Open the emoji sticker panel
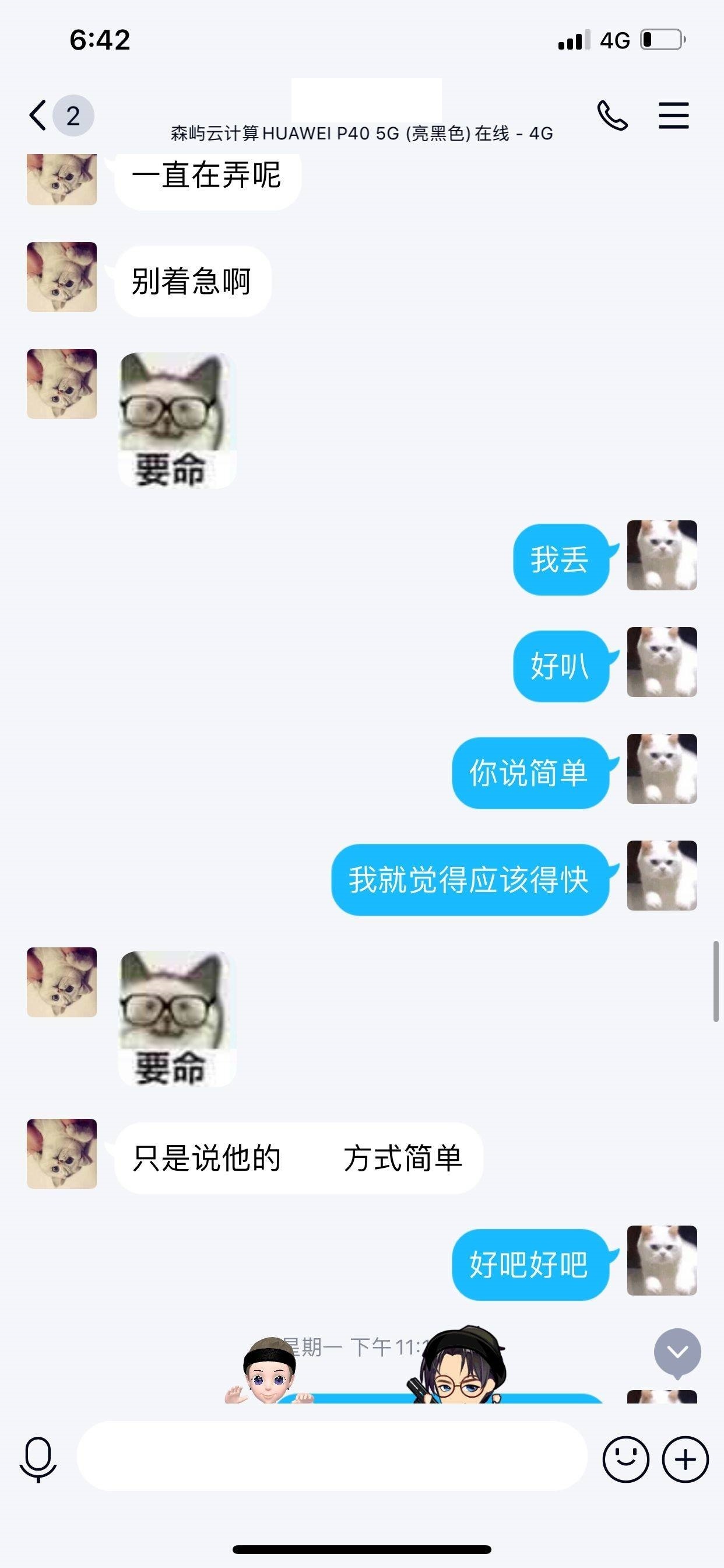Image resolution: width=724 pixels, height=1568 pixels. point(625,1458)
